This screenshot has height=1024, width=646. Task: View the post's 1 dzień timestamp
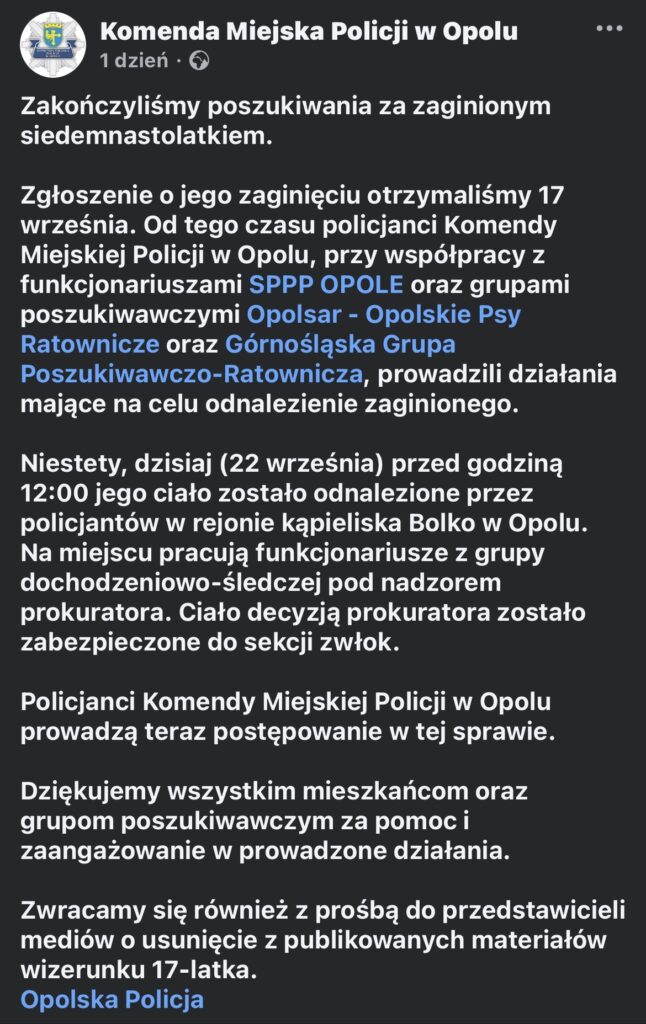point(134,61)
